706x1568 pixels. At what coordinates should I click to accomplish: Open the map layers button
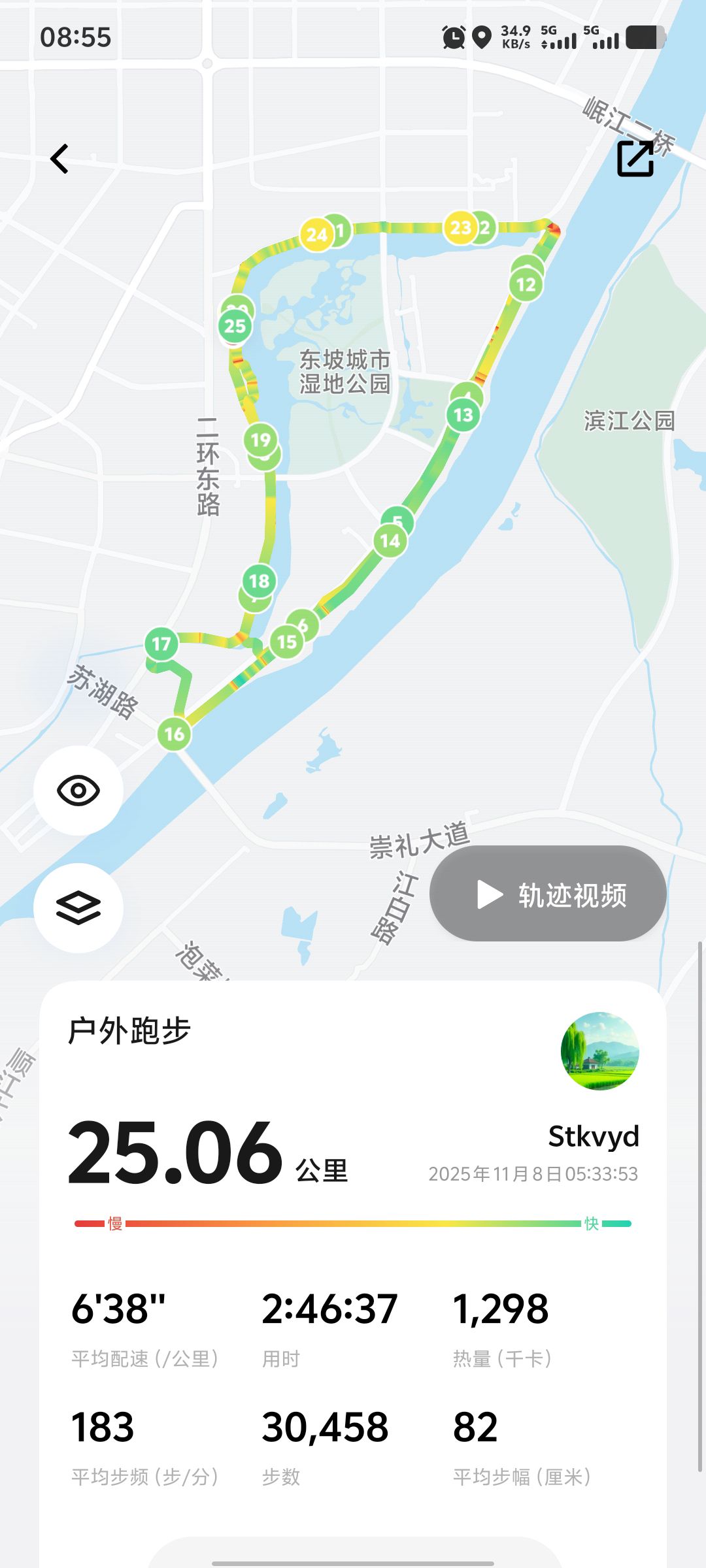78,907
